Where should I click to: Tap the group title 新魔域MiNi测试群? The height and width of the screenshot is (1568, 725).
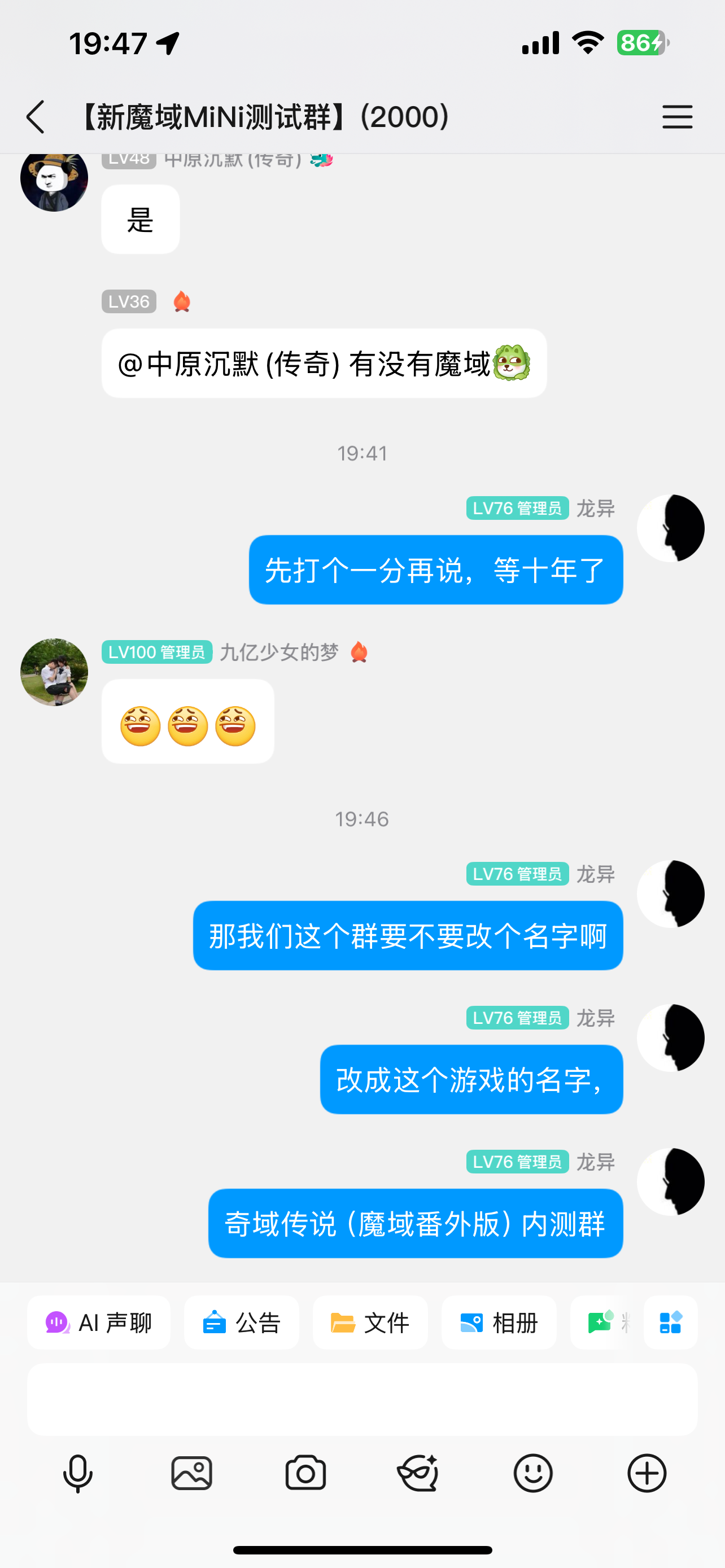pos(265,117)
